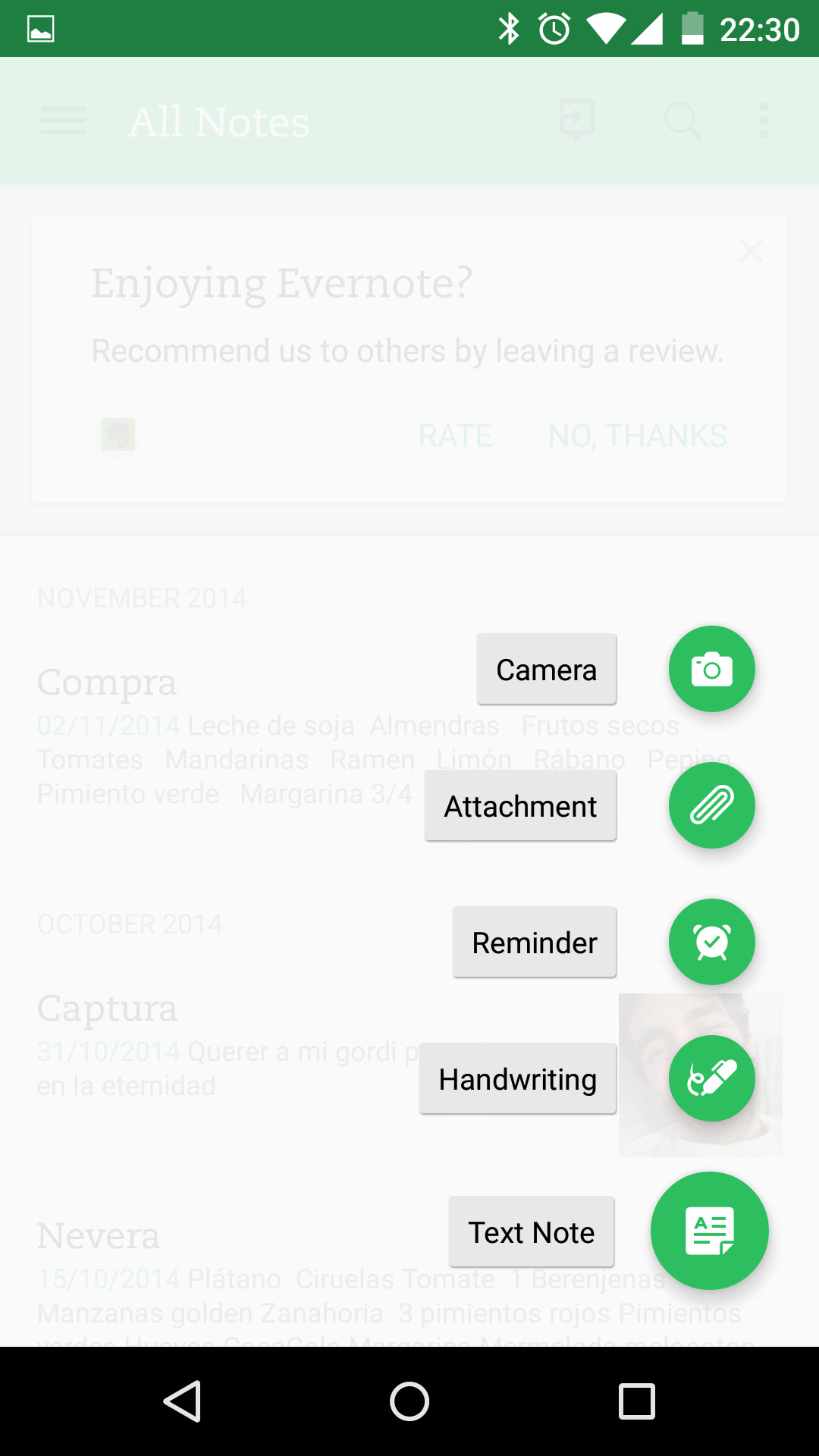Select the Text Note label
The height and width of the screenshot is (1456, 819).
tap(532, 1232)
